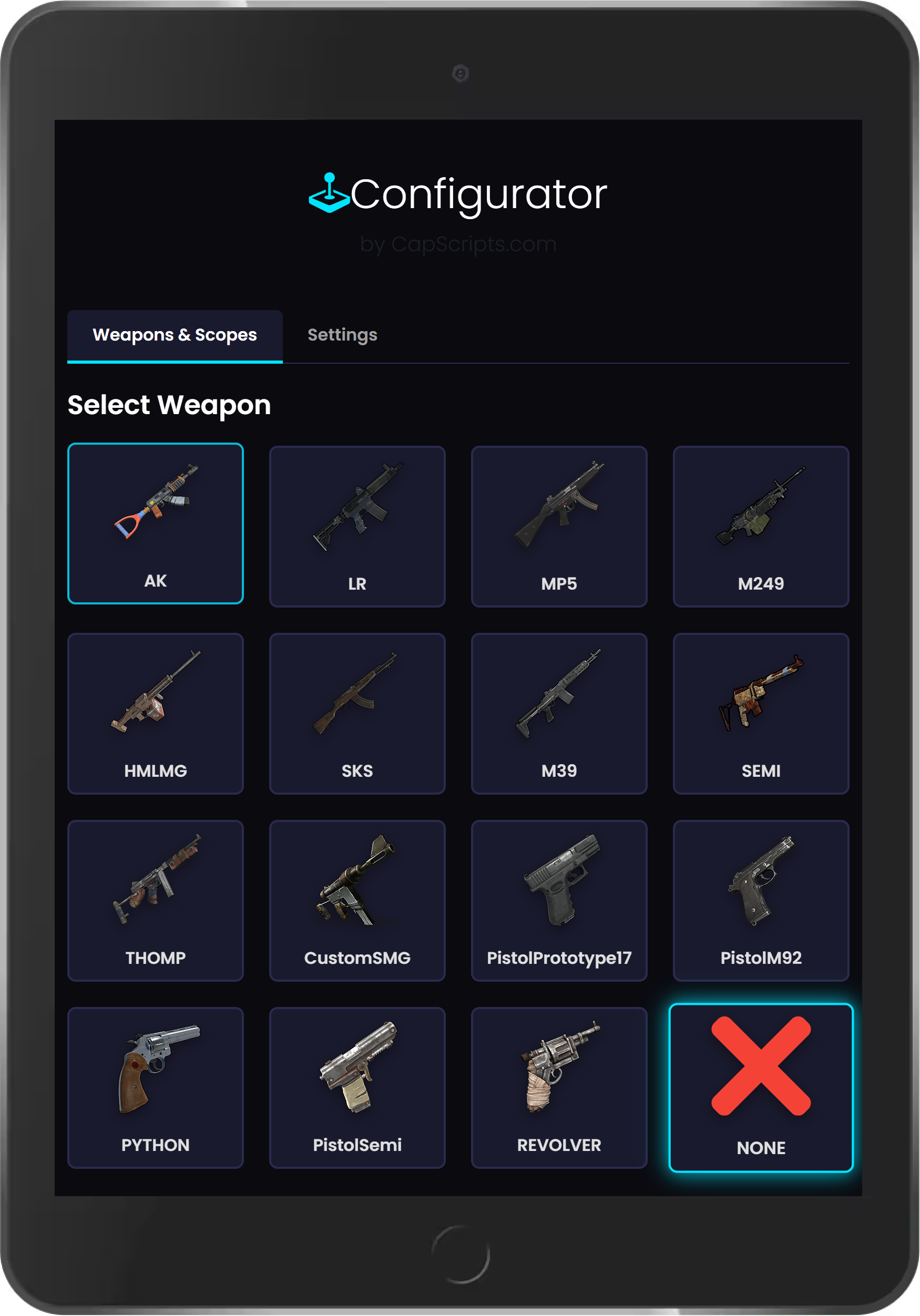
Task: Pick the MP5 tile
Action: tap(559, 526)
